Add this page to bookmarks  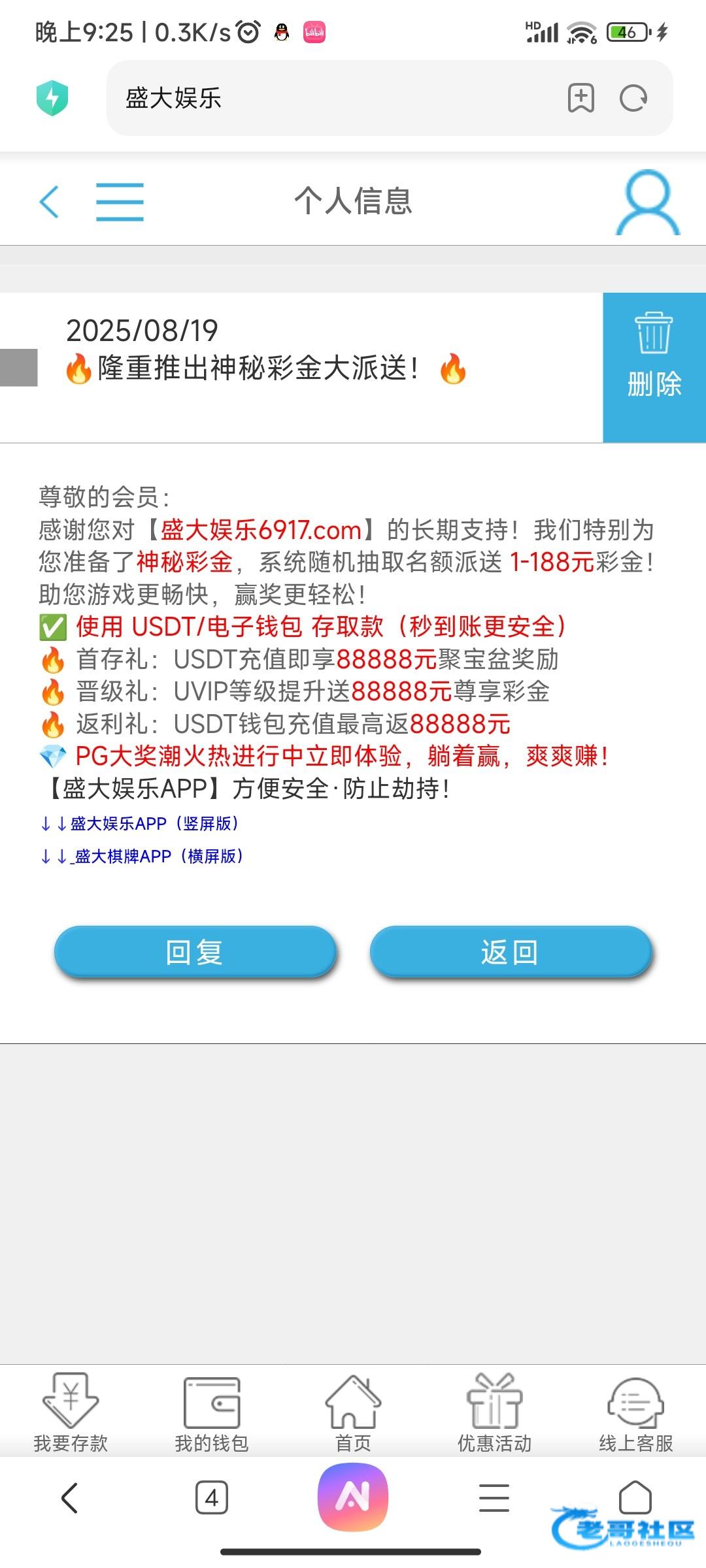(580, 99)
